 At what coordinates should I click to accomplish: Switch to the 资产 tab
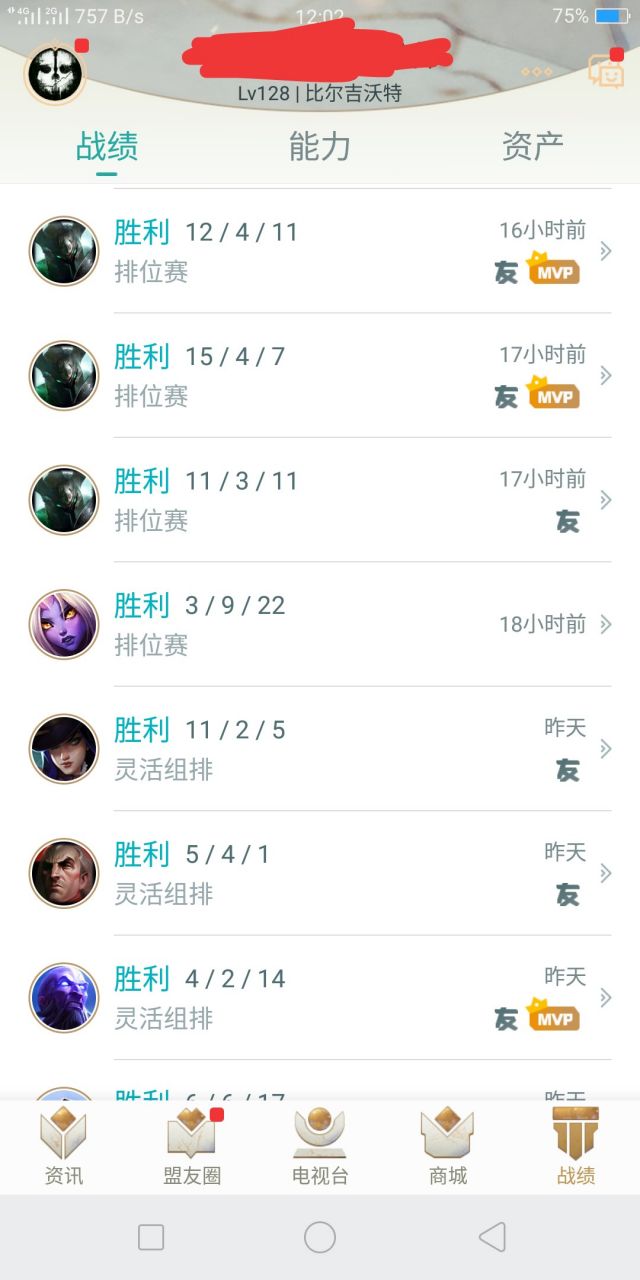532,147
